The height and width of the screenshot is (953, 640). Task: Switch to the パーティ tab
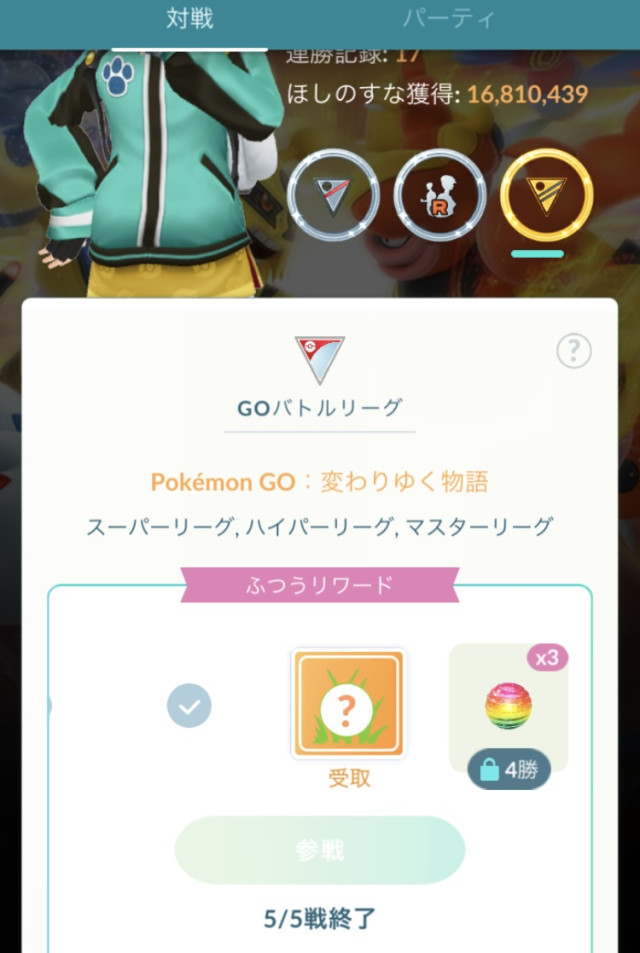[x=449, y=19]
